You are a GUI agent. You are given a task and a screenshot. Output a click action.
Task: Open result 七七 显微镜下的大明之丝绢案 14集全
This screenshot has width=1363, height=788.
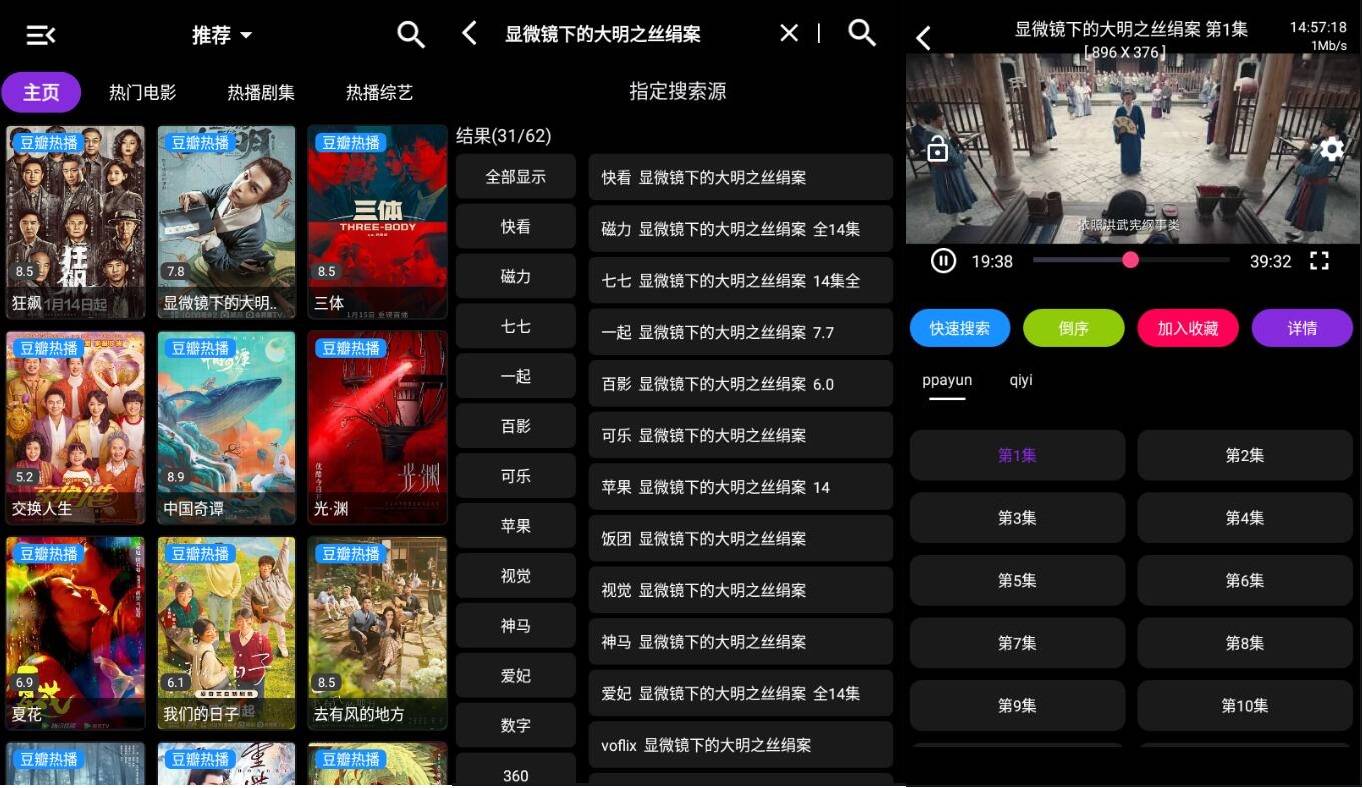pyautogui.click(x=740, y=281)
